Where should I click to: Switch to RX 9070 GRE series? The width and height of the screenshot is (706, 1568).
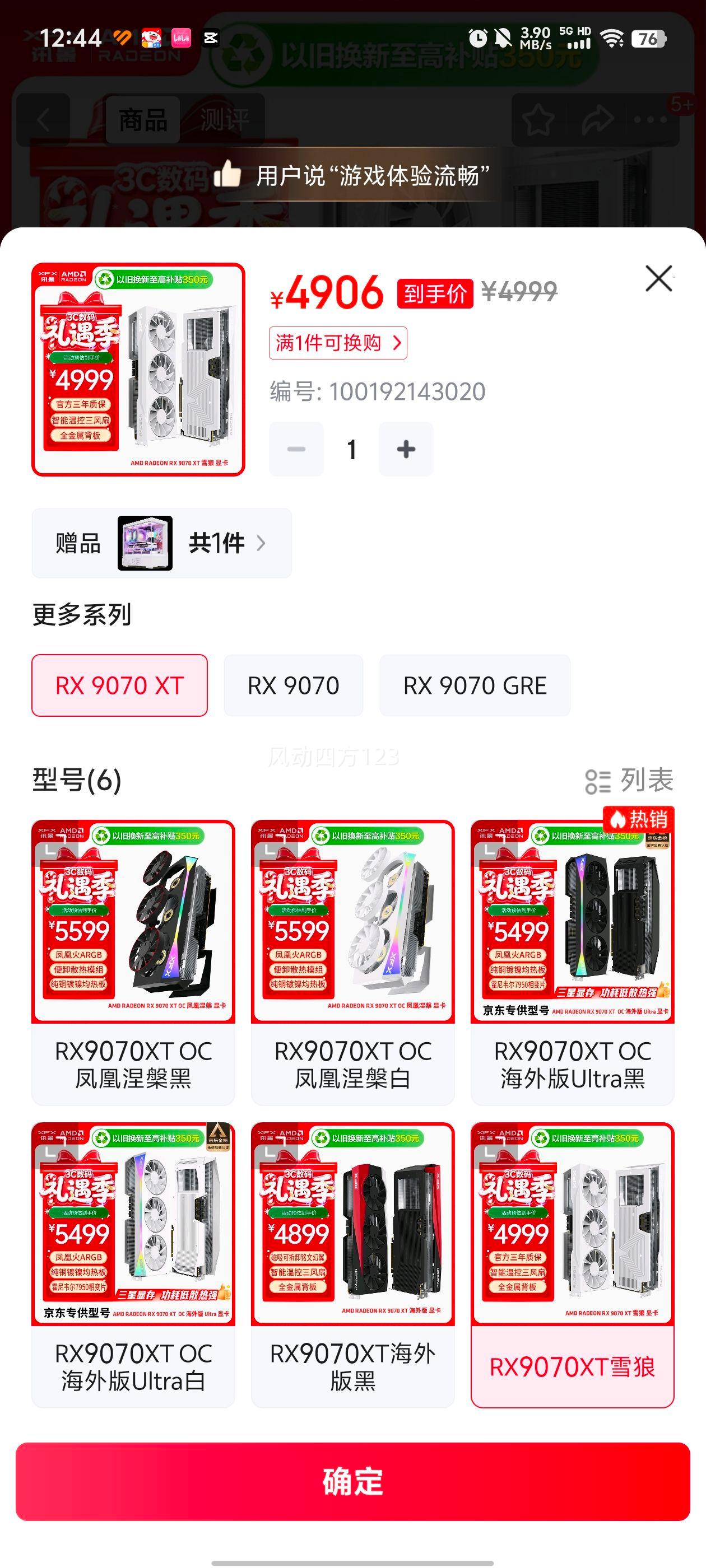(x=475, y=685)
